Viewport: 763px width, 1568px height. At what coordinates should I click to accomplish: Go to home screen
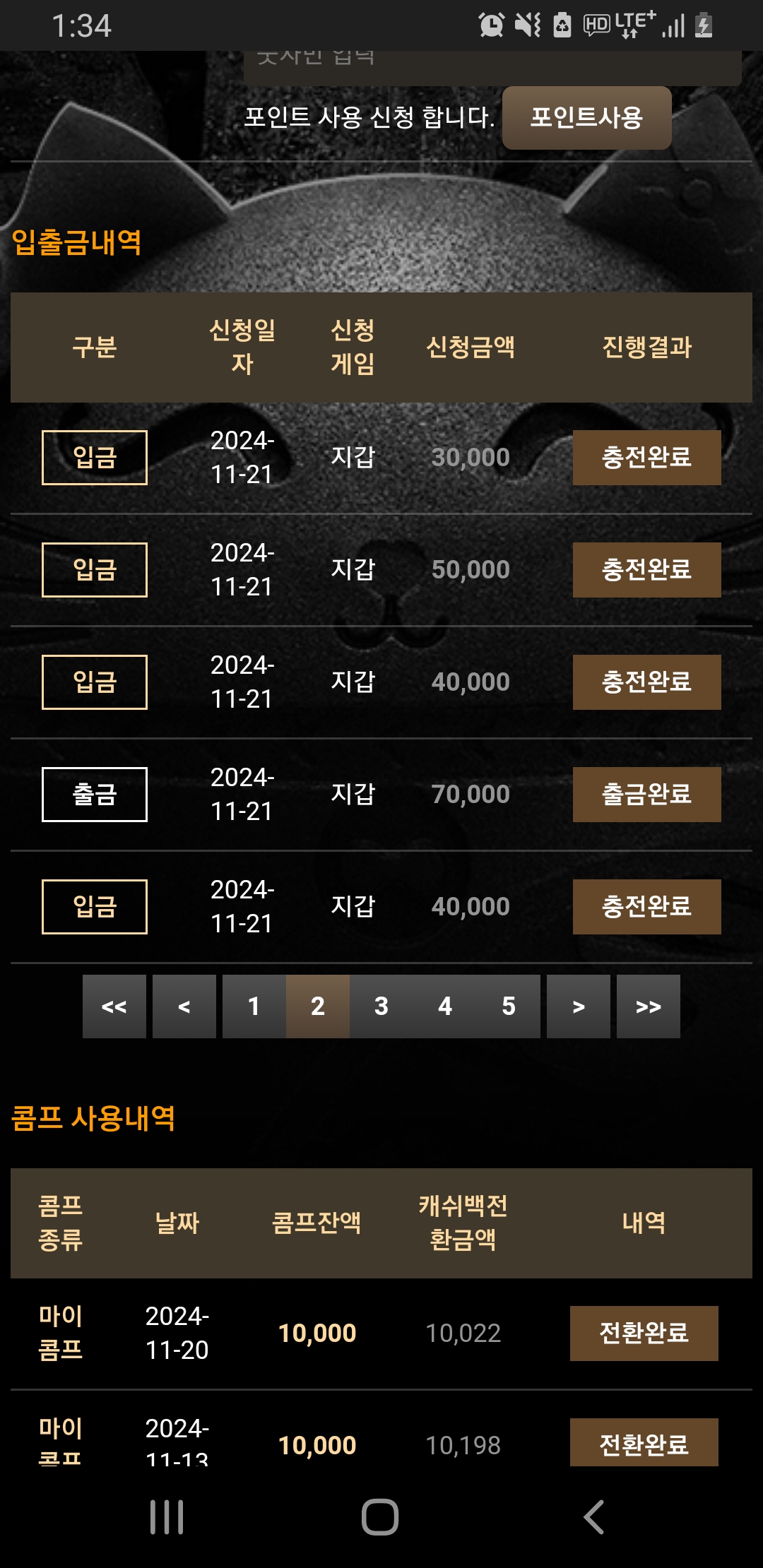pos(380,1516)
